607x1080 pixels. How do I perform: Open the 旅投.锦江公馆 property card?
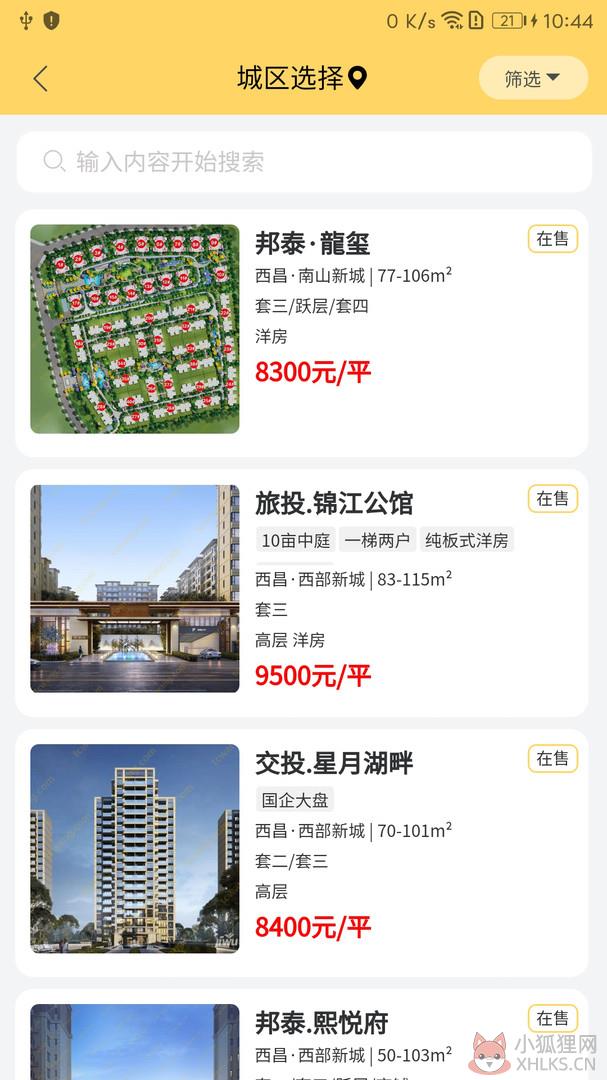click(302, 594)
